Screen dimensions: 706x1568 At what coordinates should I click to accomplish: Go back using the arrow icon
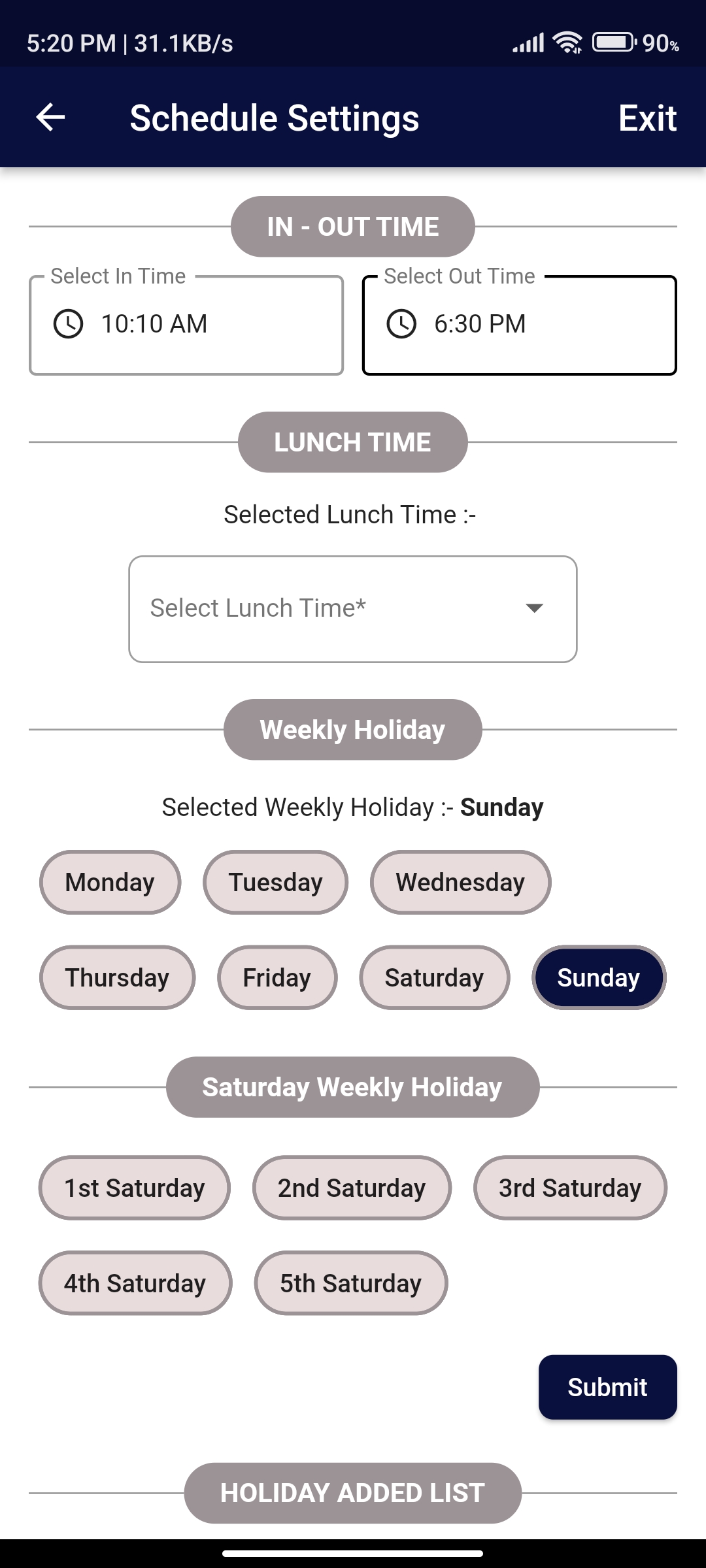(x=50, y=118)
